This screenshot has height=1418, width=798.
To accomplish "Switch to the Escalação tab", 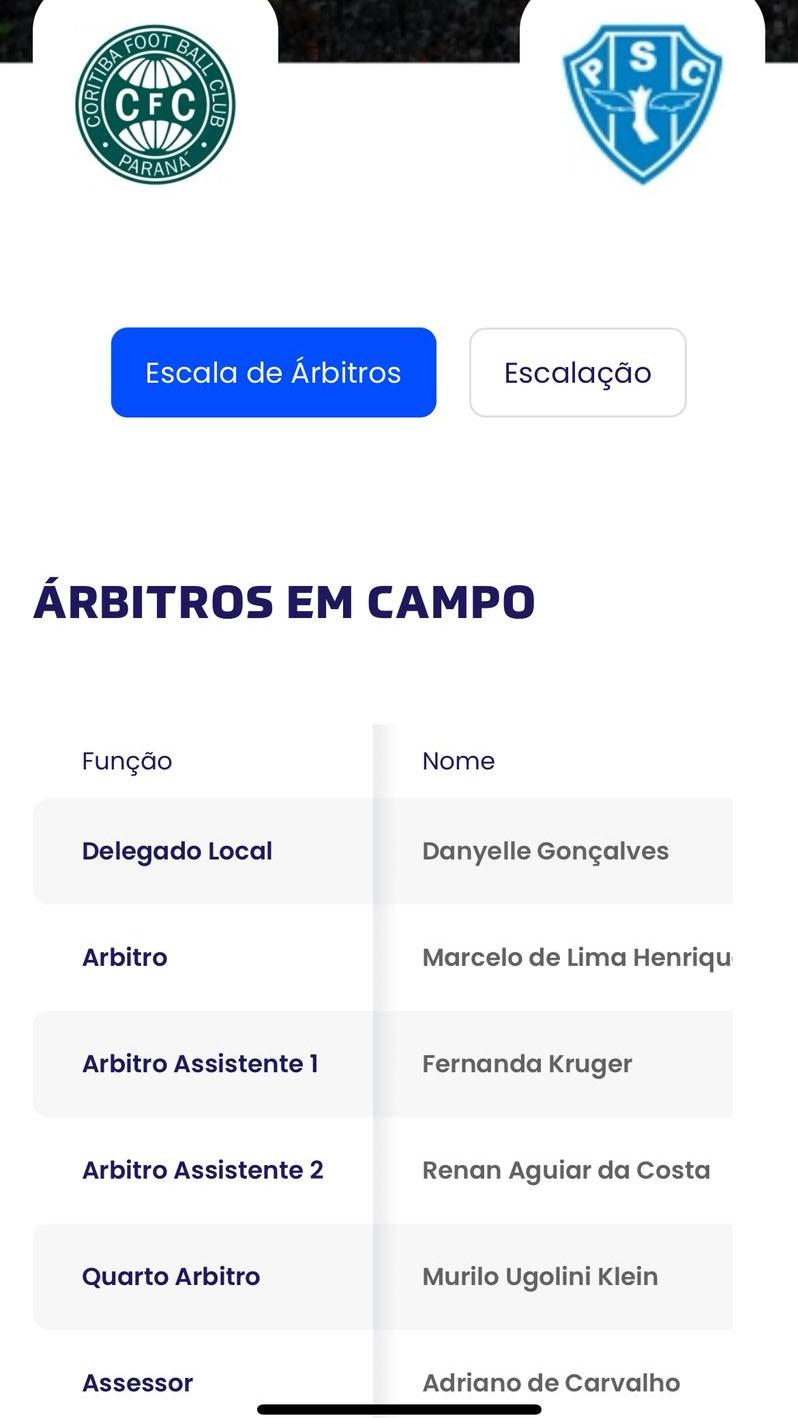I will pyautogui.click(x=578, y=372).
